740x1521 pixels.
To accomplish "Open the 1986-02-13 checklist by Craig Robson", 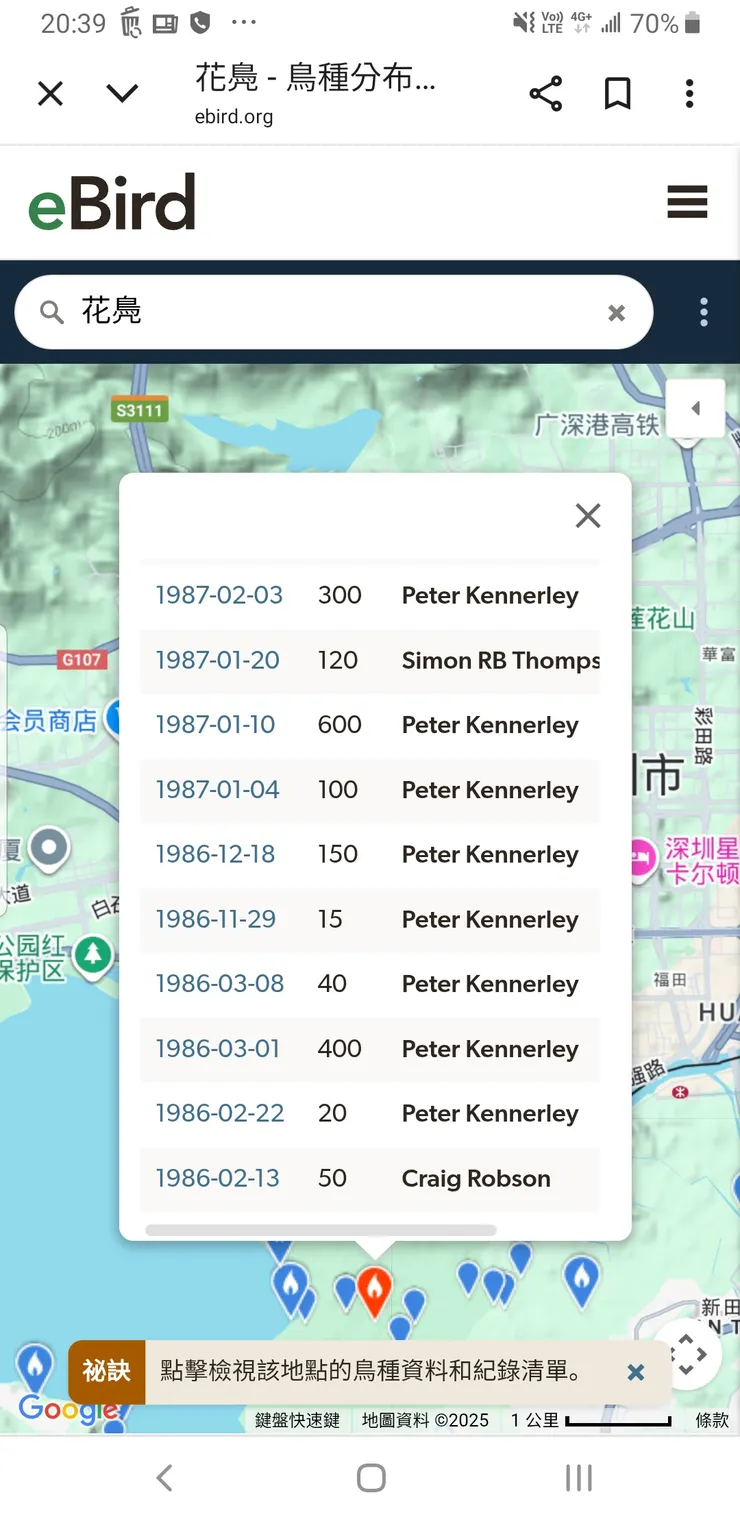I will [x=217, y=1178].
